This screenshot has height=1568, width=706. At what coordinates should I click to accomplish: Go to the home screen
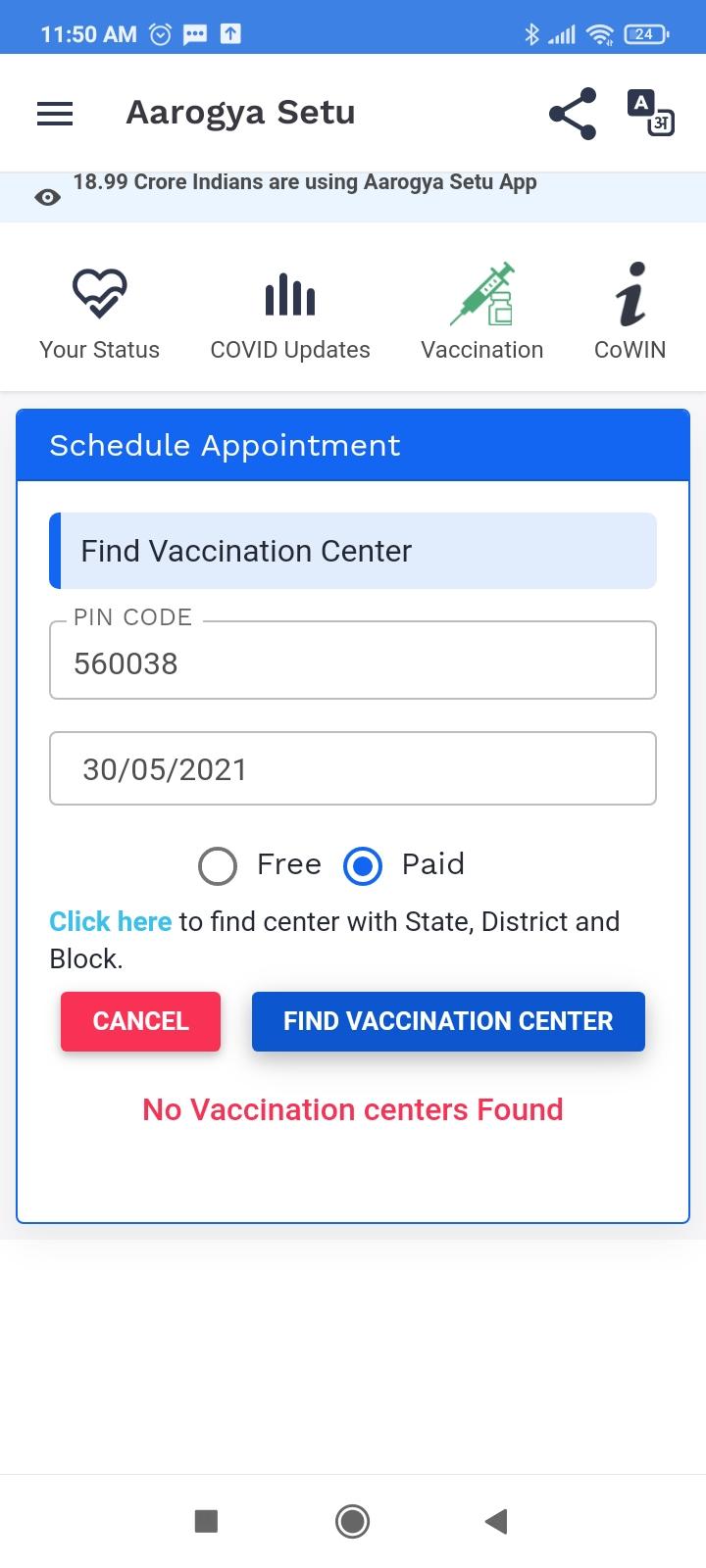pyautogui.click(x=352, y=1521)
